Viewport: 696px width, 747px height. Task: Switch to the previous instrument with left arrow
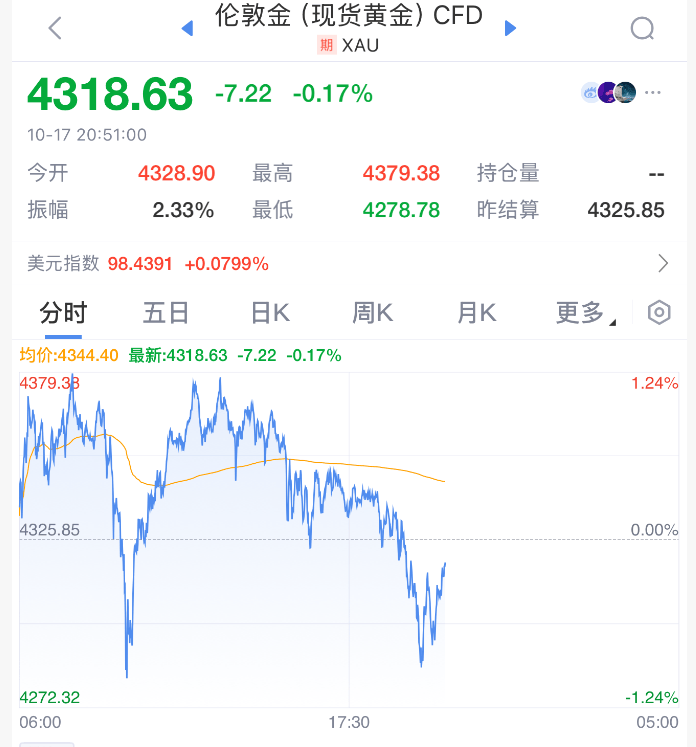187,28
